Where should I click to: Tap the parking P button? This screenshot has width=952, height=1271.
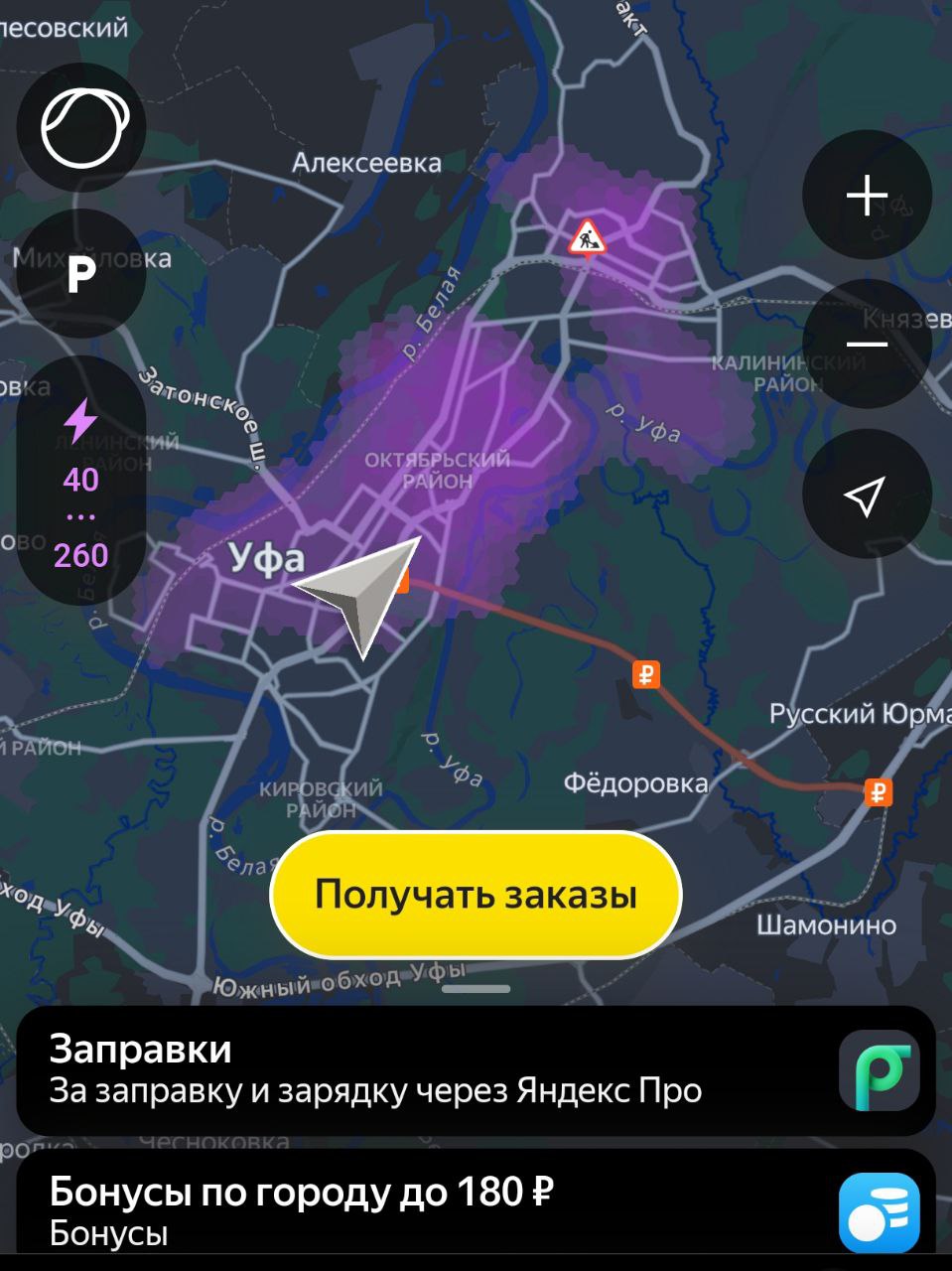tap(82, 274)
